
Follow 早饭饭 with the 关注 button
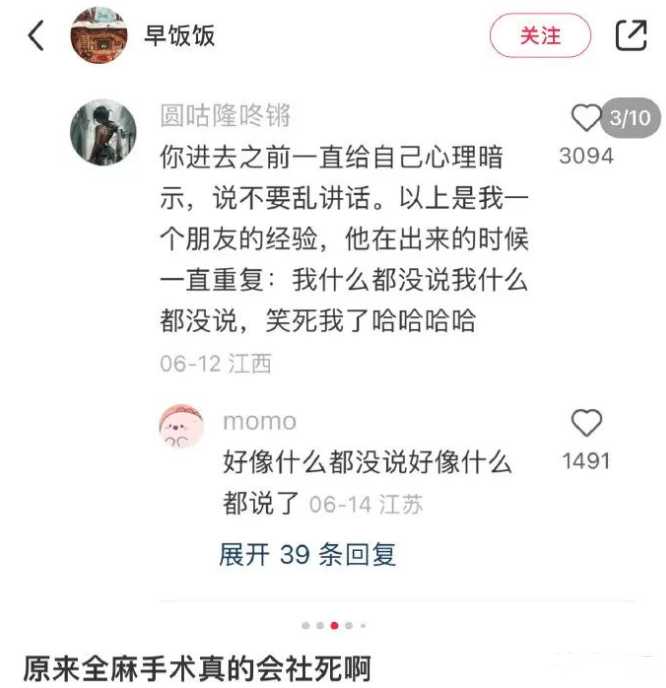pyautogui.click(x=540, y=36)
